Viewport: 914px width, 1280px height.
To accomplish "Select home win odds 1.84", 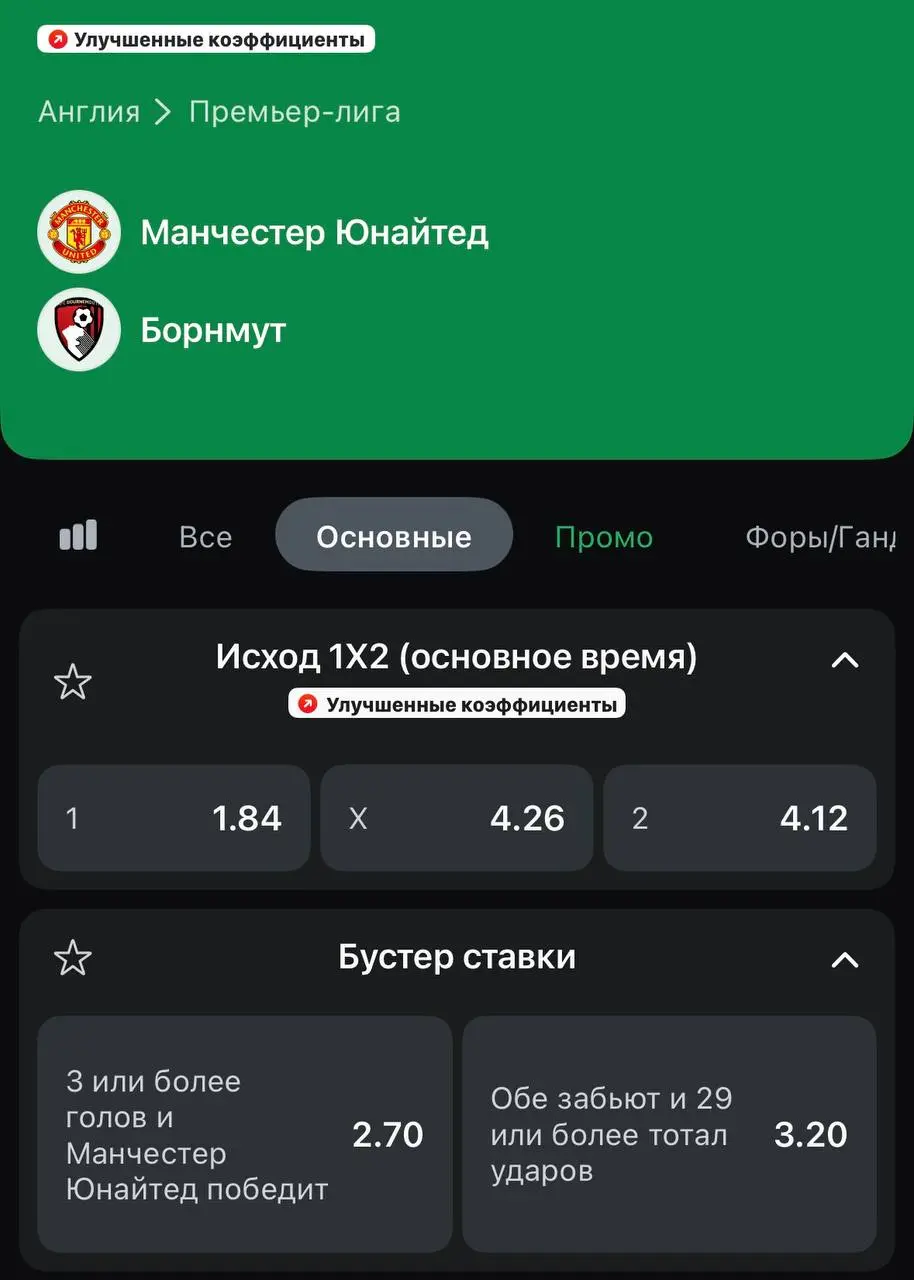I will pyautogui.click(x=173, y=818).
